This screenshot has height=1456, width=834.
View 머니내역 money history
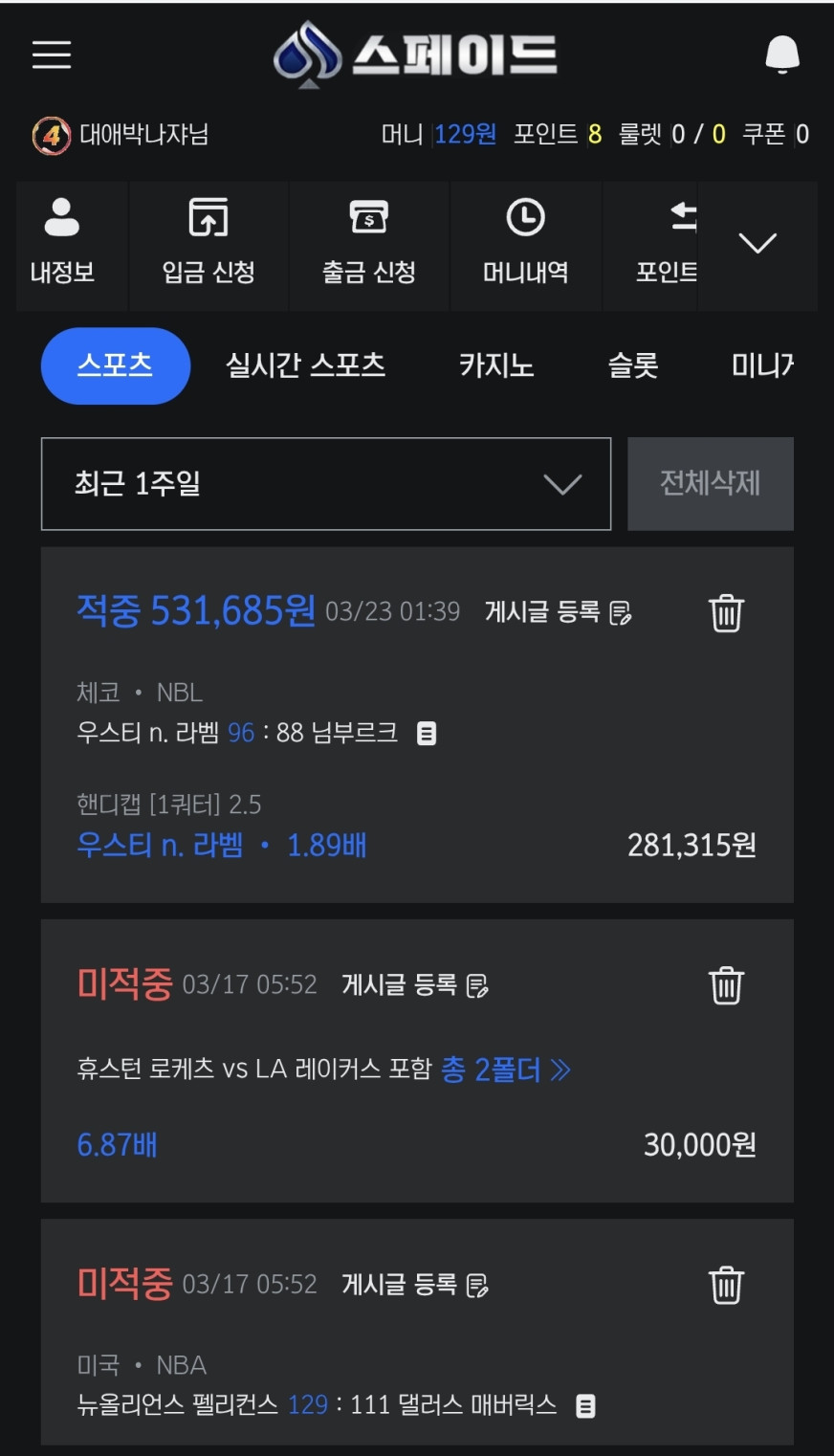pos(525,243)
